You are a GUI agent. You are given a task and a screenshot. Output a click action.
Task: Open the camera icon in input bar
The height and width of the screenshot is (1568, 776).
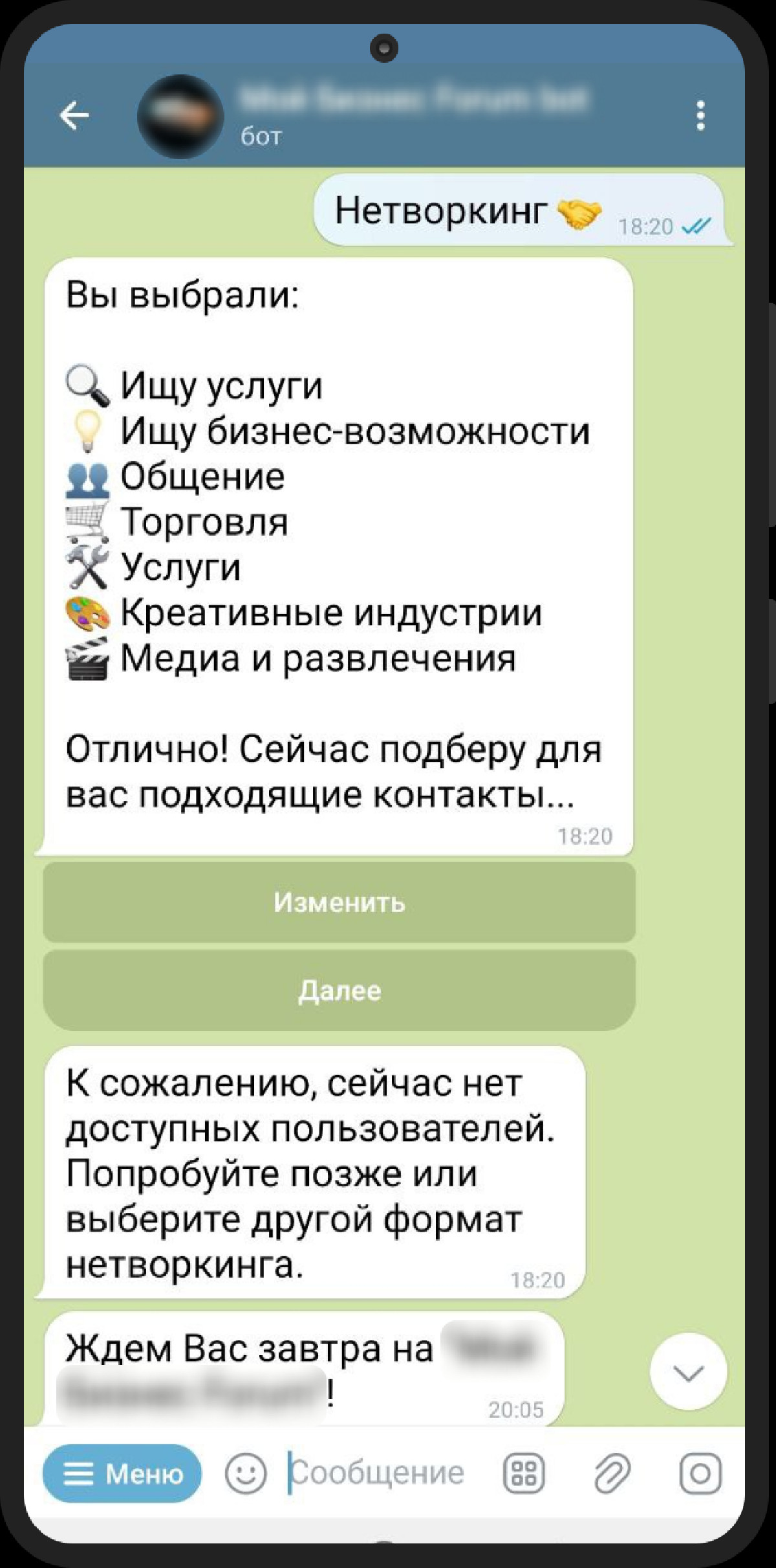pos(700,1474)
